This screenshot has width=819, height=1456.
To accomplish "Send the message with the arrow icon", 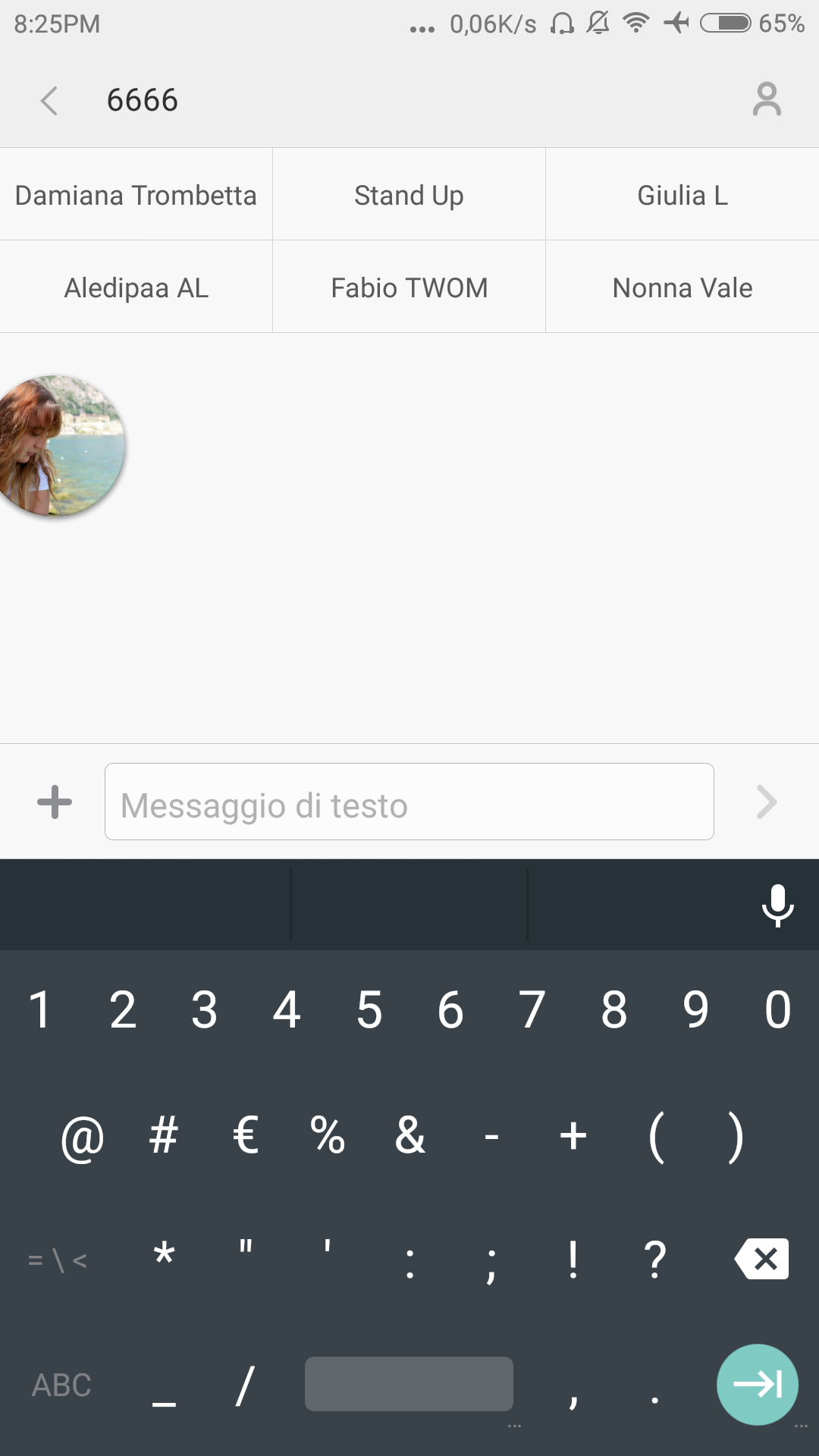I will pos(767,802).
